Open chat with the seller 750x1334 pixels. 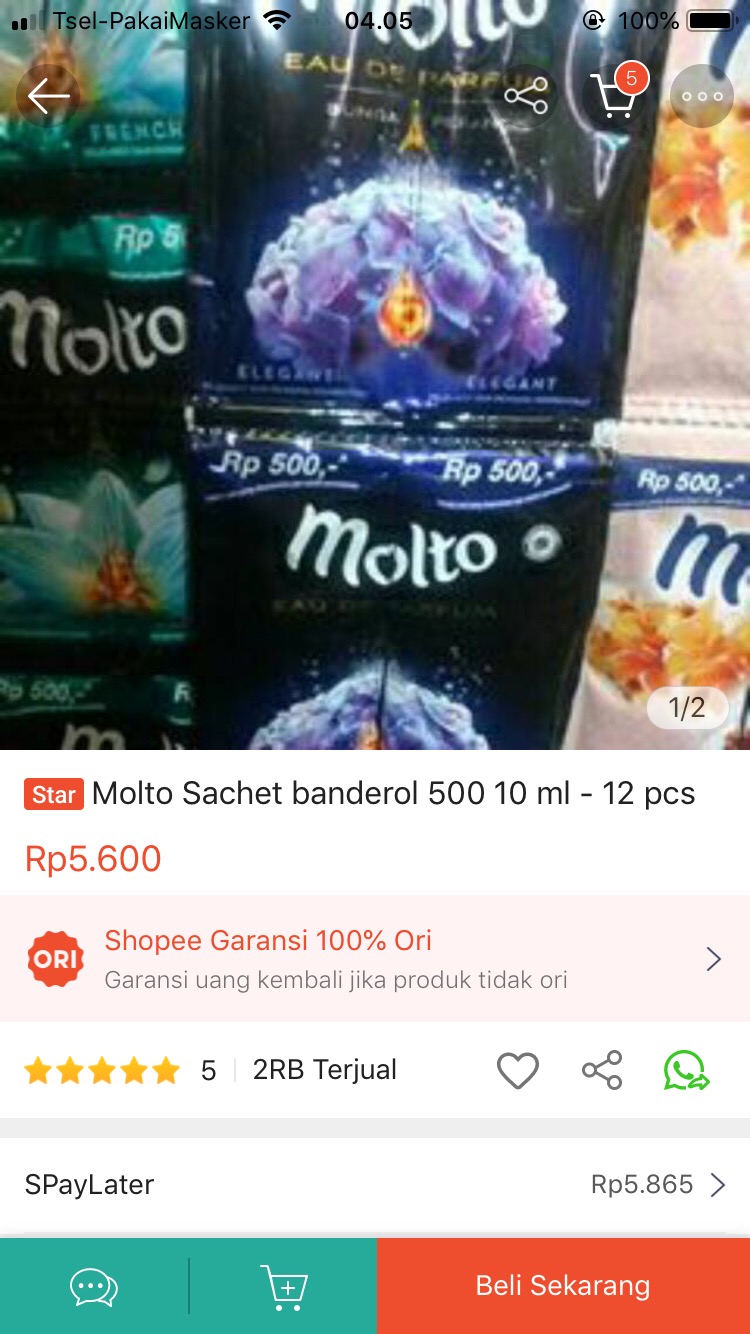93,1286
